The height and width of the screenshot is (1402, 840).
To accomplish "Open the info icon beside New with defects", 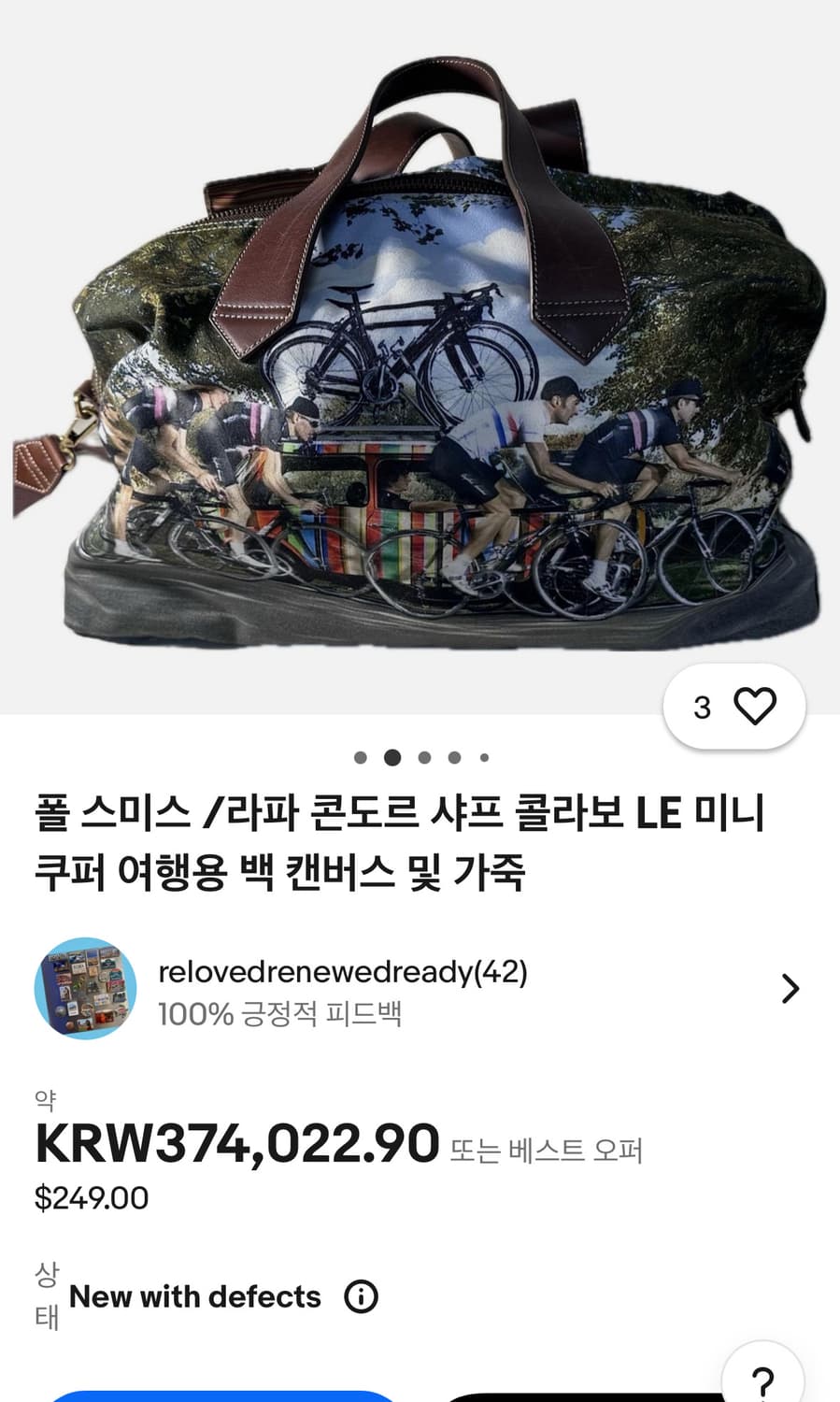I will click(x=363, y=1296).
